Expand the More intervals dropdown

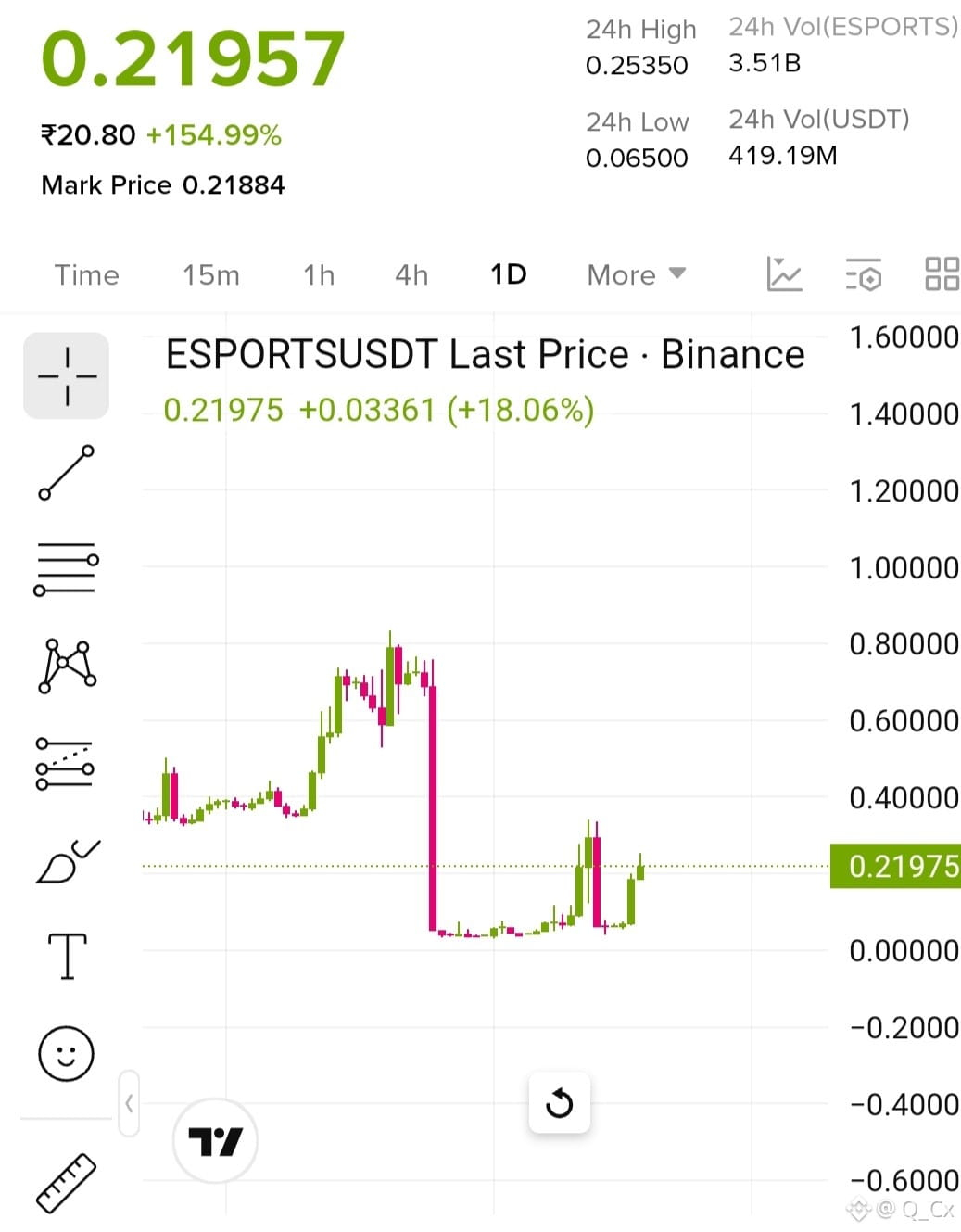(x=636, y=275)
